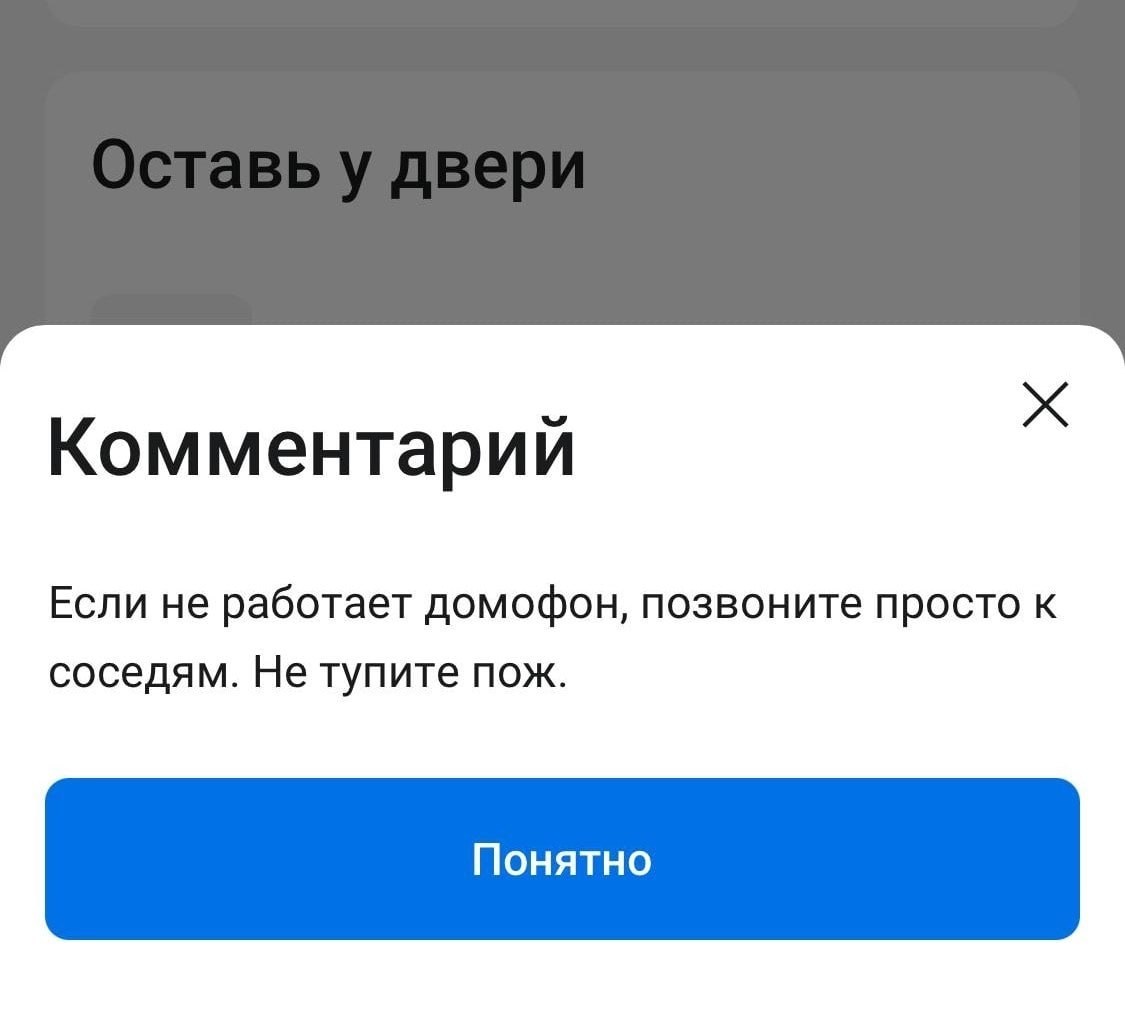Close the Комментарий dialog
This screenshot has height=1031, width=1125.
click(x=1045, y=405)
